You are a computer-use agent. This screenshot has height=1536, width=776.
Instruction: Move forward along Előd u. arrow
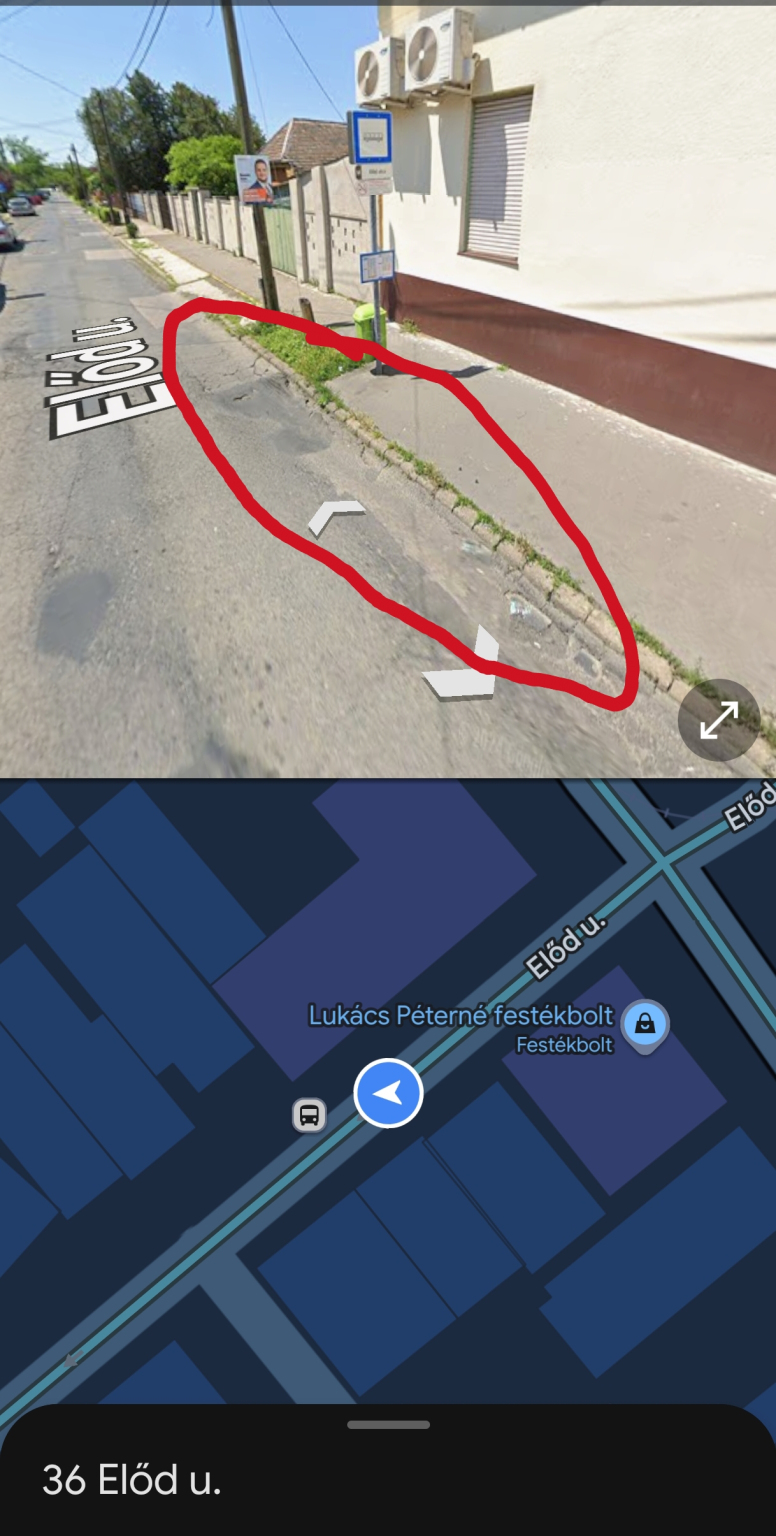(335, 517)
